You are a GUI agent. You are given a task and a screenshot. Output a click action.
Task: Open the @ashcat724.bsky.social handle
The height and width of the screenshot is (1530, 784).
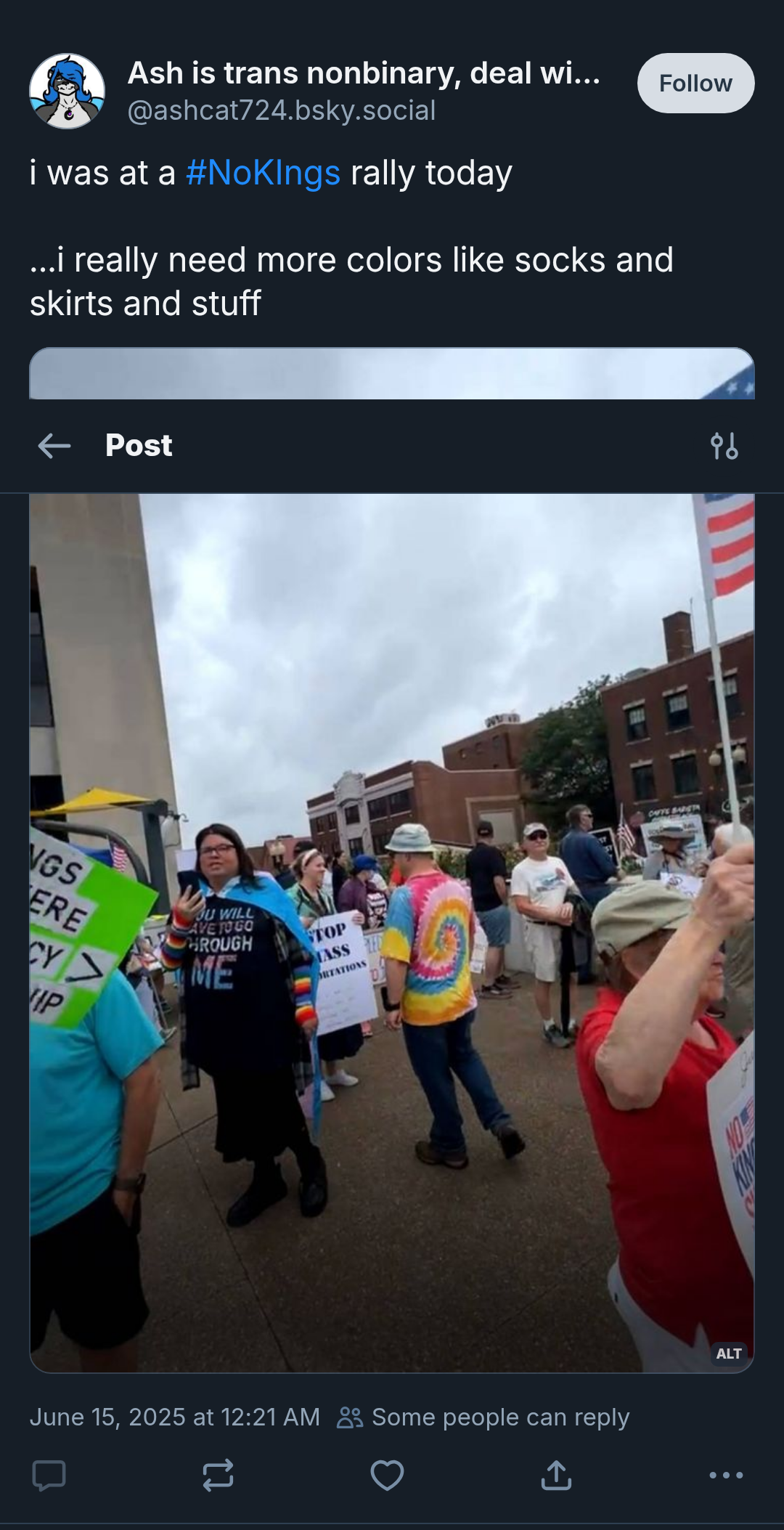point(282,110)
